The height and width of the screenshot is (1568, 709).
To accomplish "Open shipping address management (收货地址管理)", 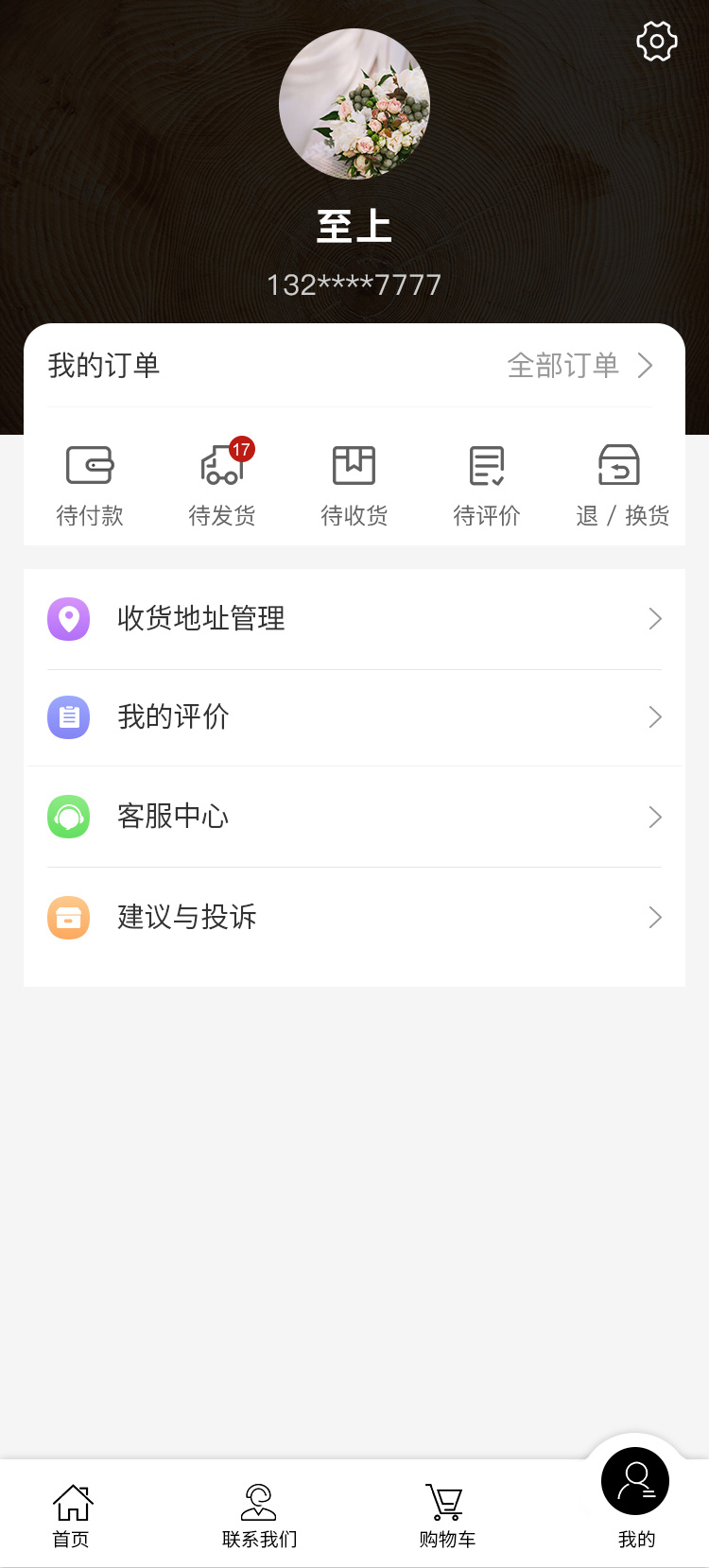I will tap(354, 619).
